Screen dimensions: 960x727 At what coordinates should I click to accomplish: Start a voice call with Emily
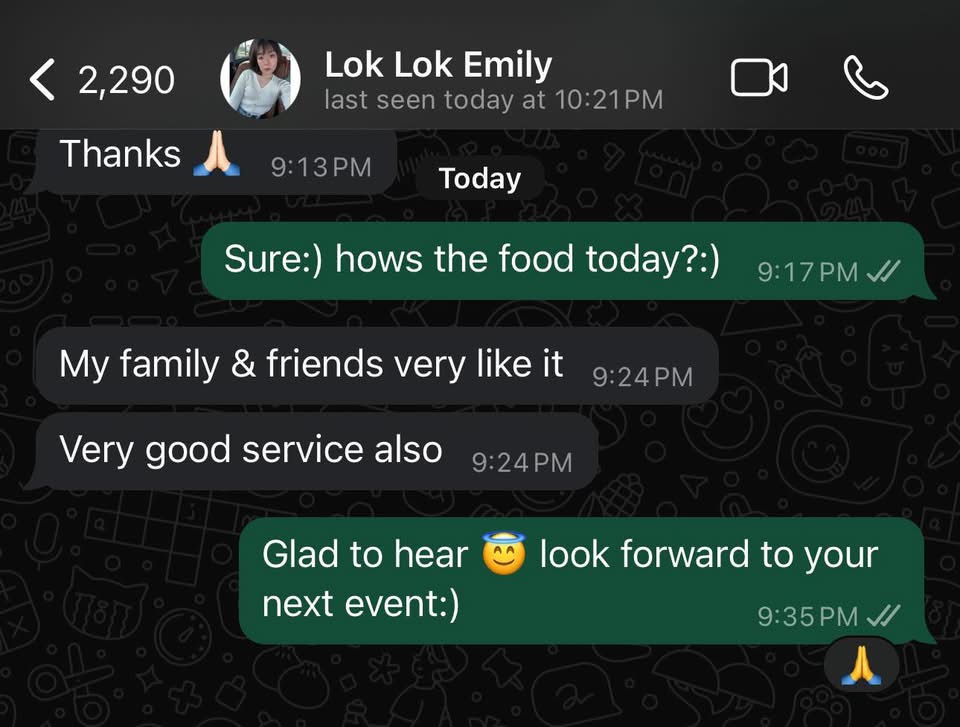866,78
